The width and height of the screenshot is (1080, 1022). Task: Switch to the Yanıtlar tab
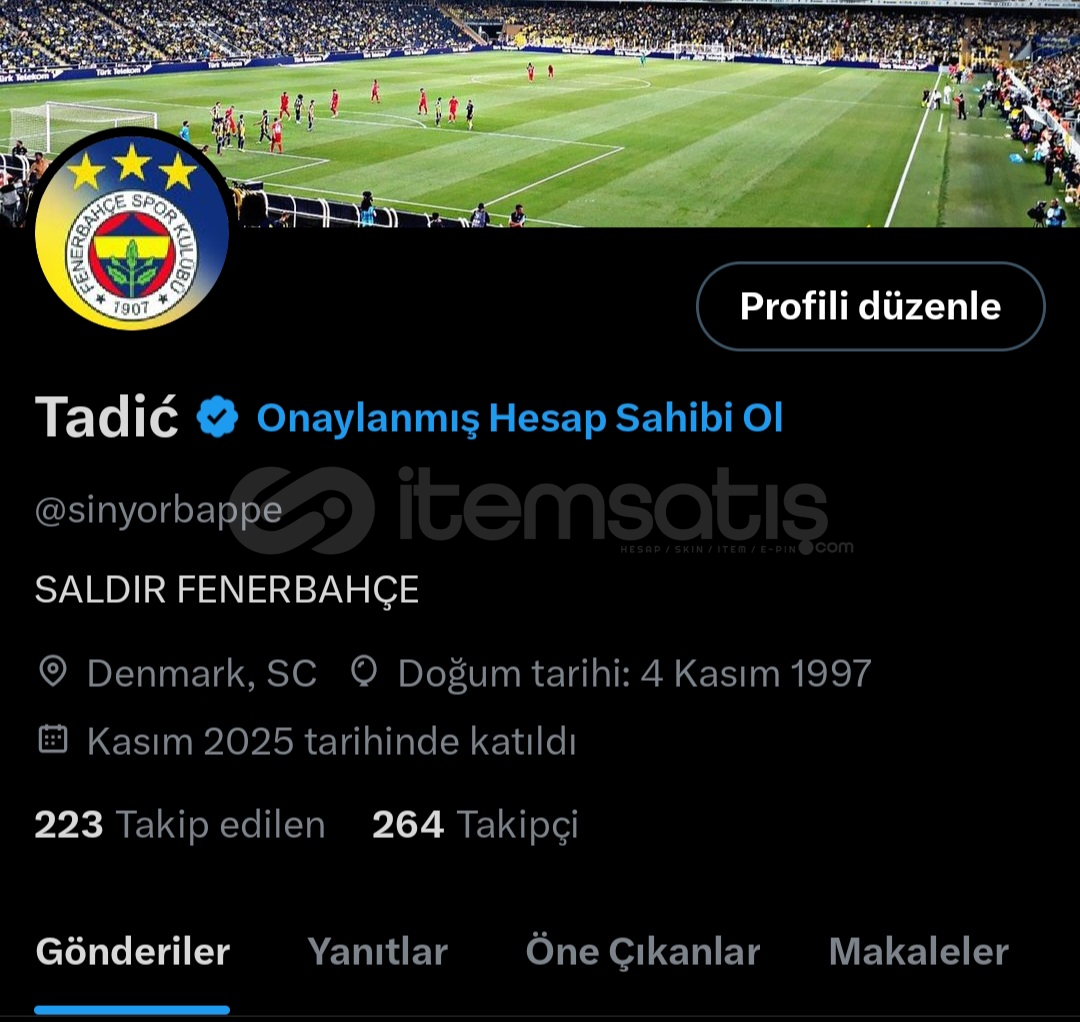(377, 951)
